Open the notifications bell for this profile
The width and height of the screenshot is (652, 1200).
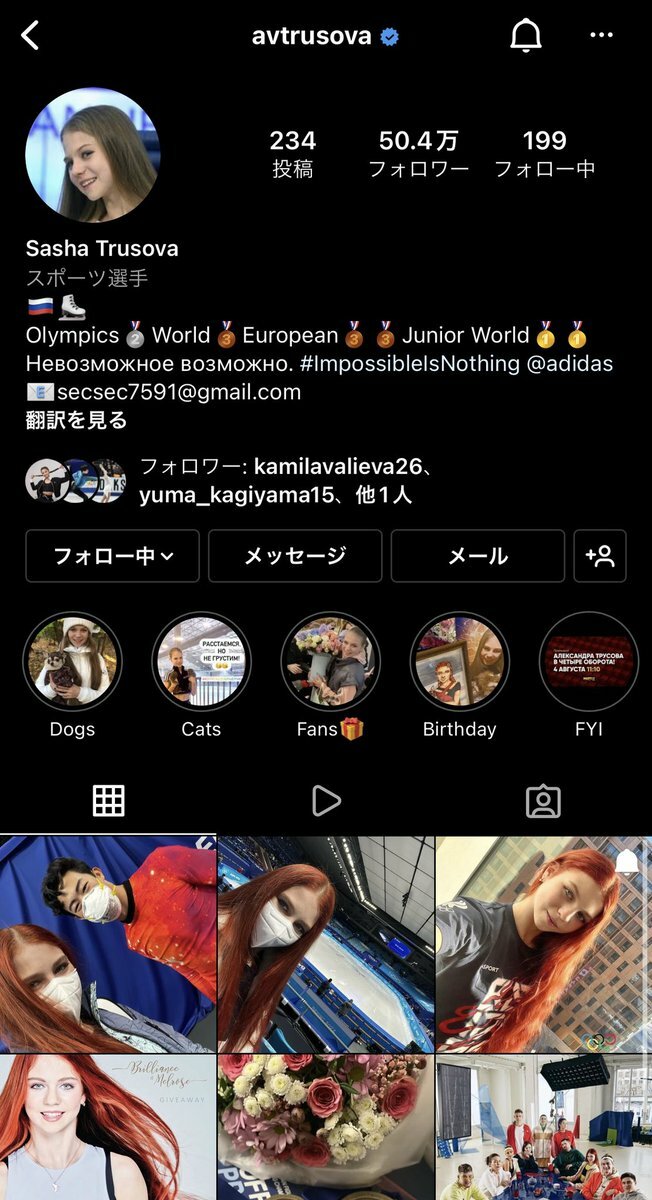[x=525, y=36]
